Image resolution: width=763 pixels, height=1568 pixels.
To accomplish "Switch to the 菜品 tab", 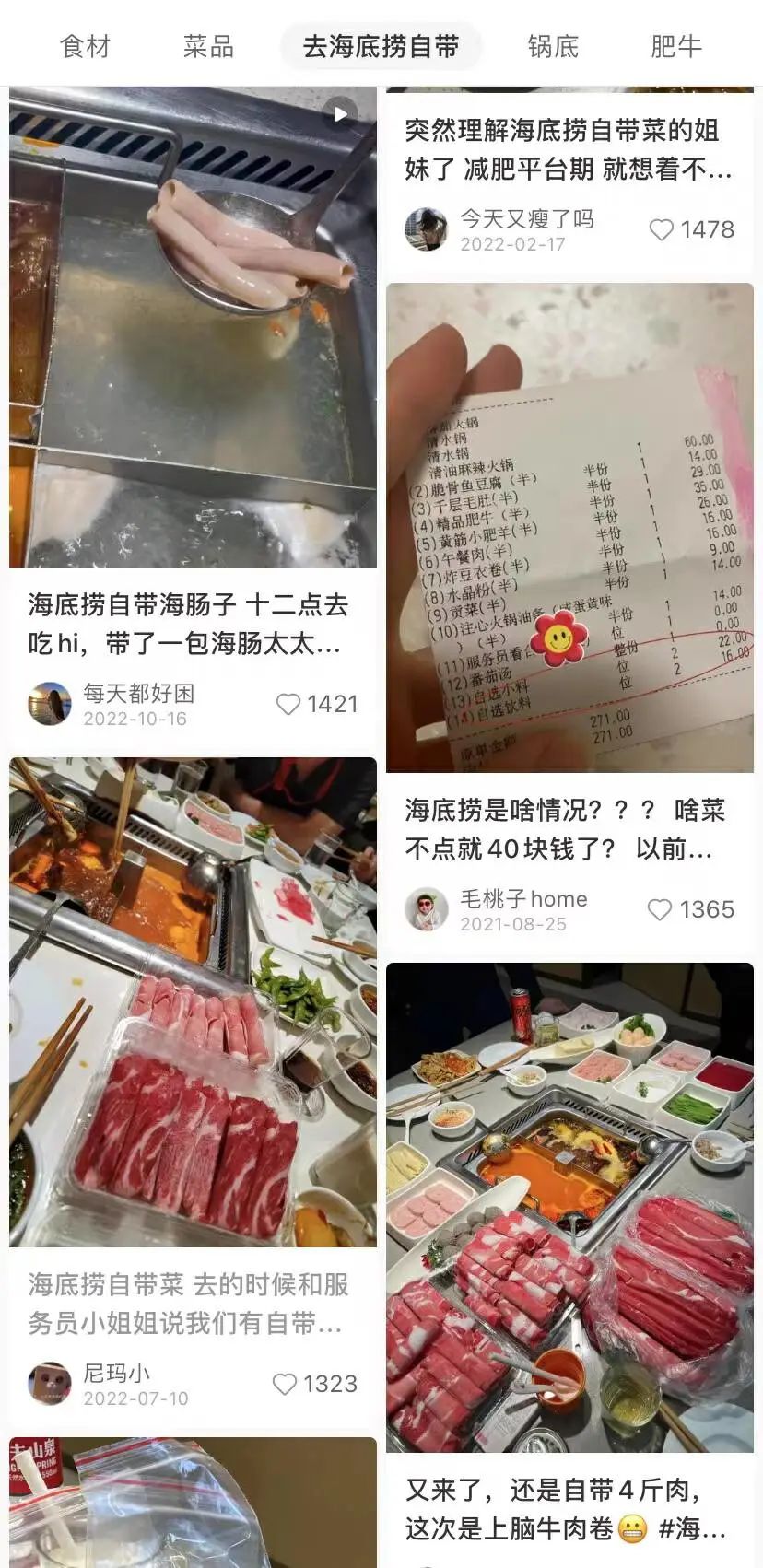I will pyautogui.click(x=208, y=46).
